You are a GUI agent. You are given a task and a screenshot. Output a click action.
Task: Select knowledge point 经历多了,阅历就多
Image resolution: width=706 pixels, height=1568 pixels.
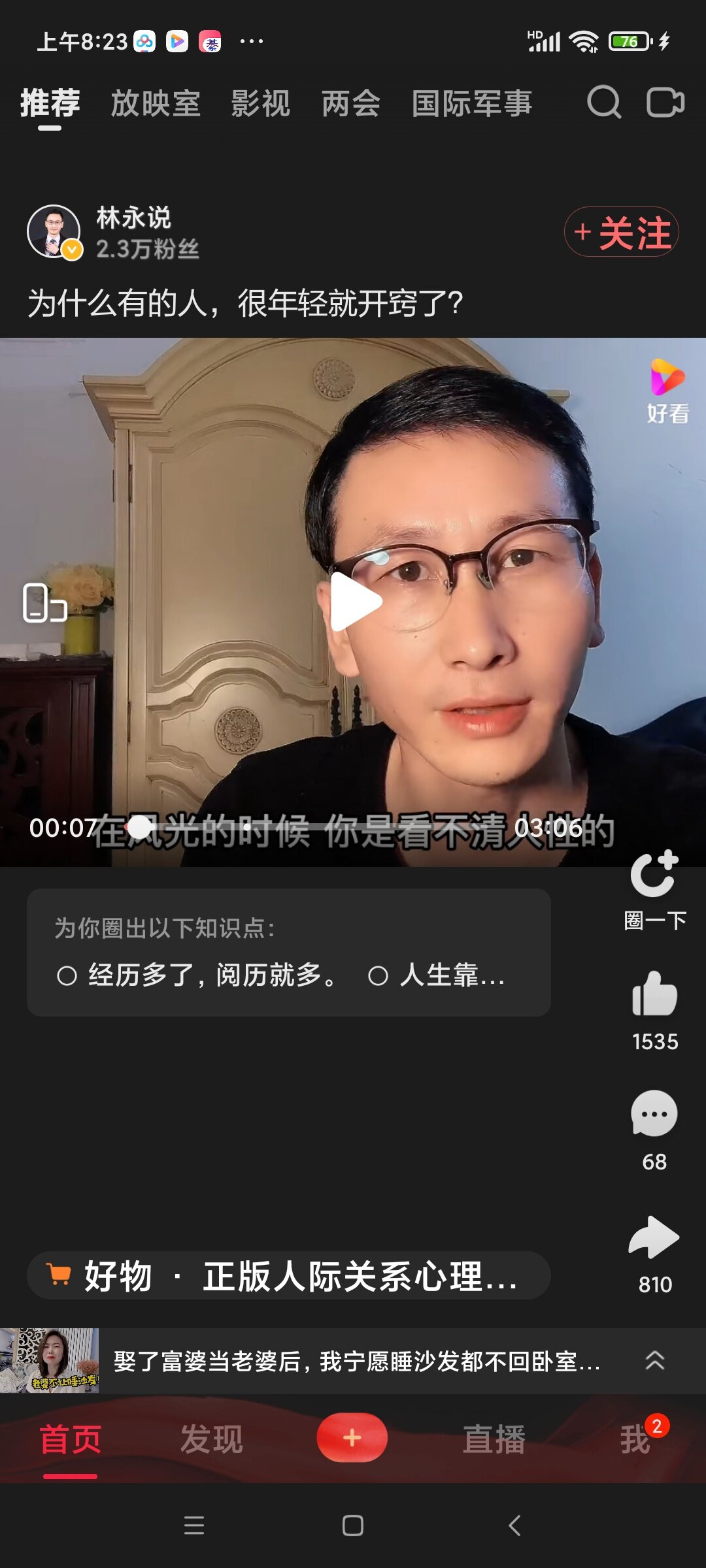199,975
